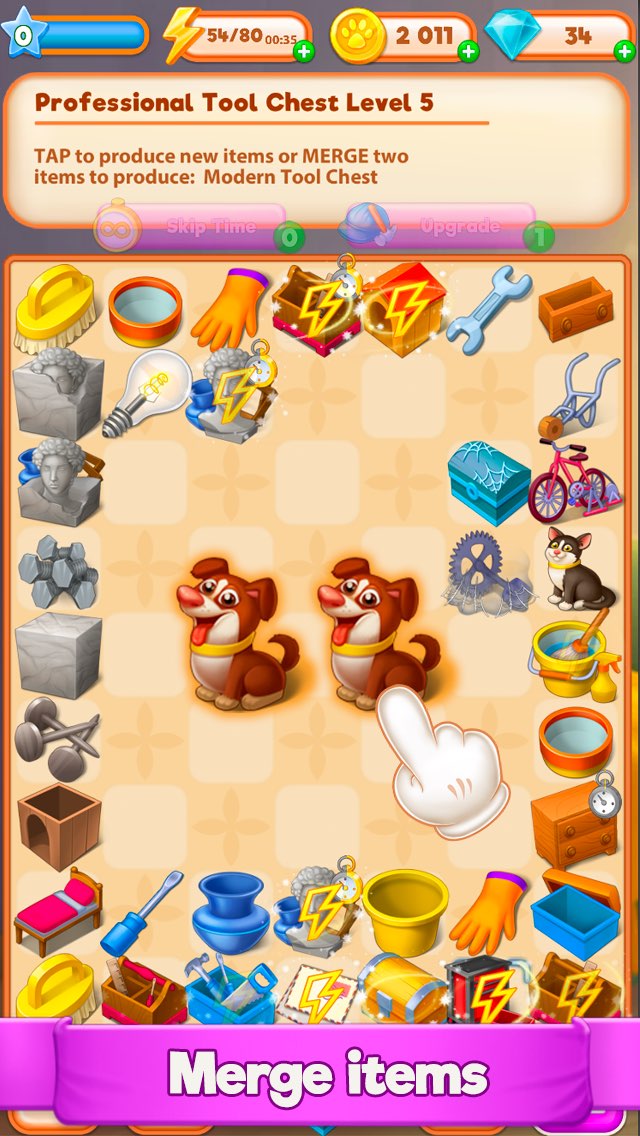Tap the orange dresser with stopwatch
The height and width of the screenshot is (1136, 640).
pos(575,822)
